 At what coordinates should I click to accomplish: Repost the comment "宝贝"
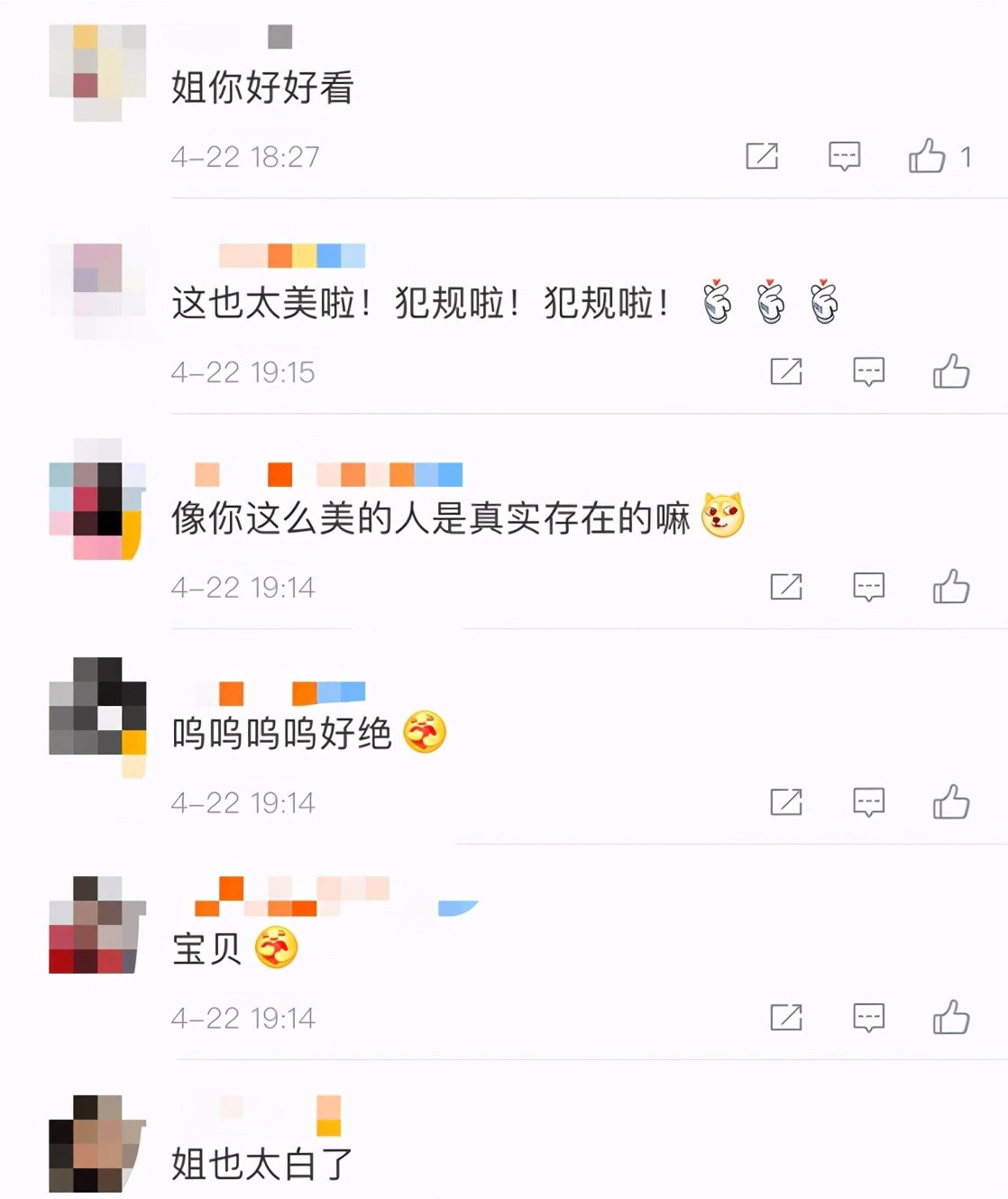pyautogui.click(x=786, y=1018)
